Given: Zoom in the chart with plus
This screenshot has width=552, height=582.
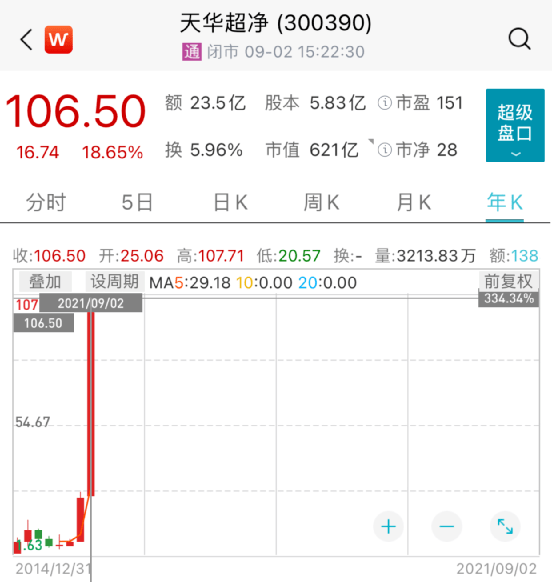Looking at the screenshot, I should [x=388, y=527].
